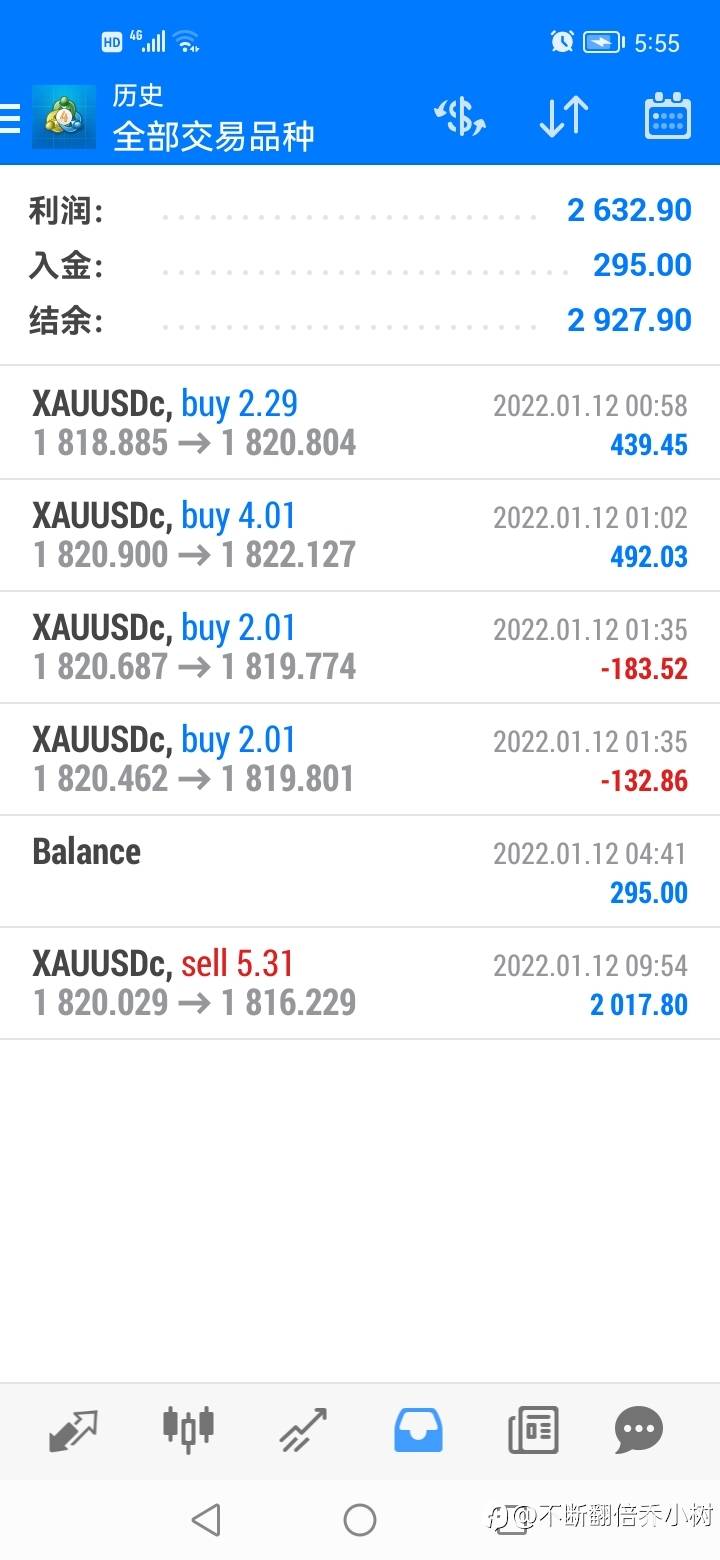Open the Chat messages tab
Image resolution: width=720 pixels, height=1560 pixels.
tap(638, 1430)
